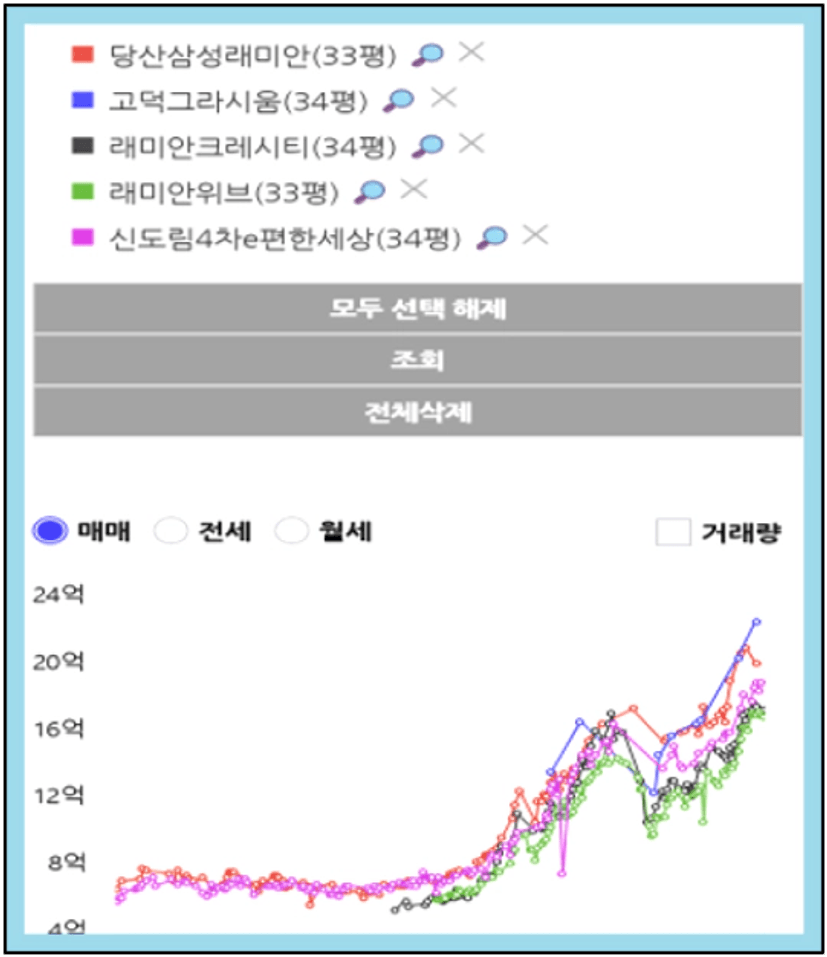
Task: Remove 래미안크레시티(34평) from the list
Action: pyautogui.click(x=472, y=144)
